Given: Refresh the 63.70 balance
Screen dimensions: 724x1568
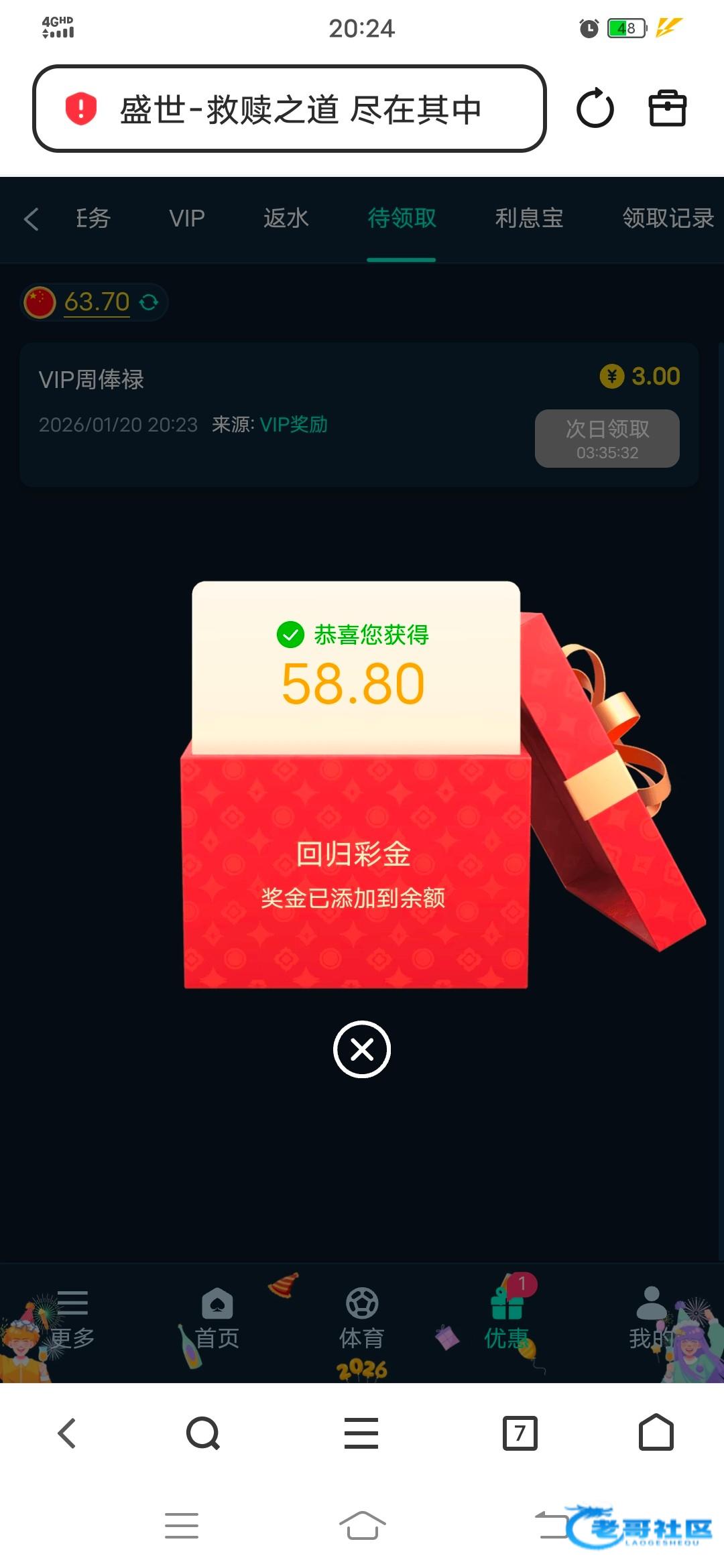Looking at the screenshot, I should pyautogui.click(x=149, y=302).
